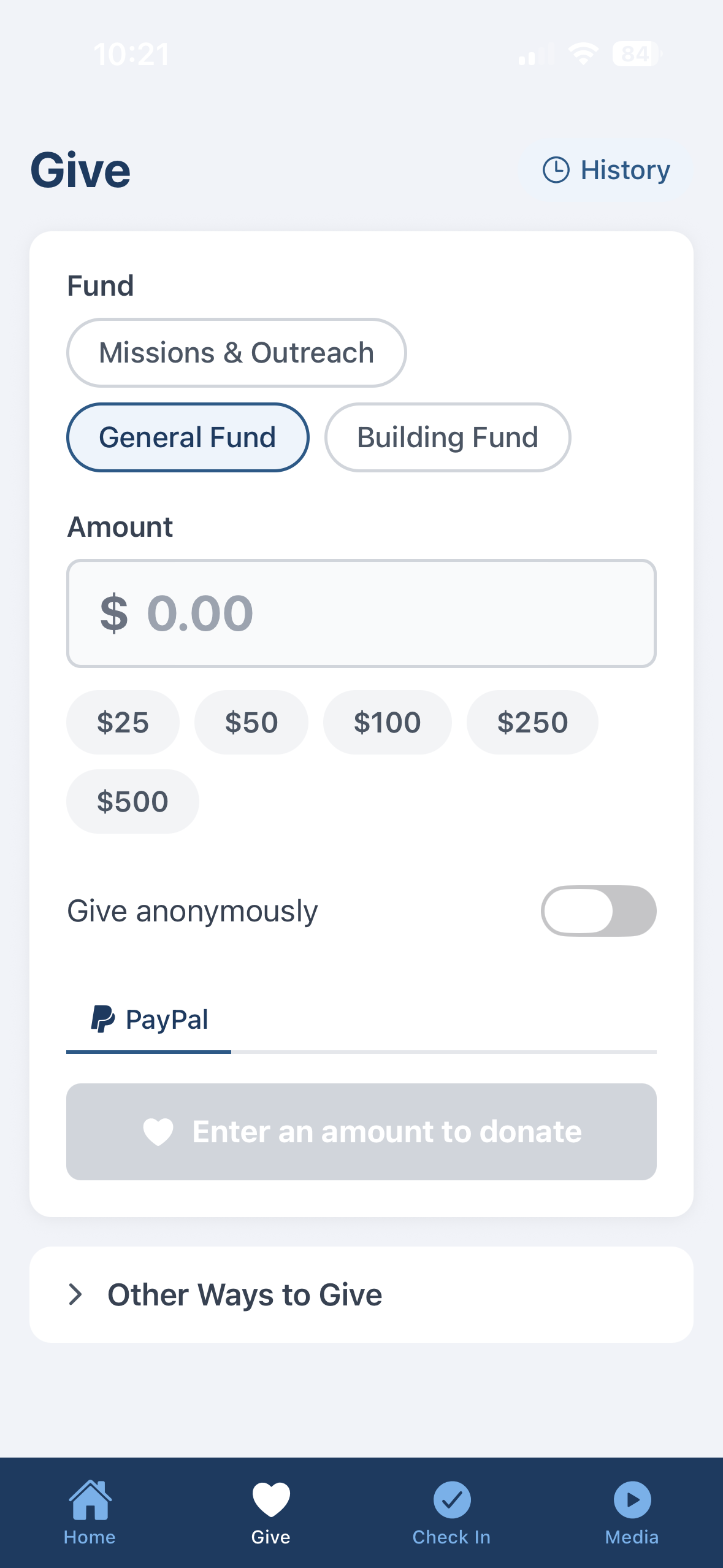Click the clock icon next to History
Image resolution: width=723 pixels, height=1568 pixels.
click(x=557, y=170)
